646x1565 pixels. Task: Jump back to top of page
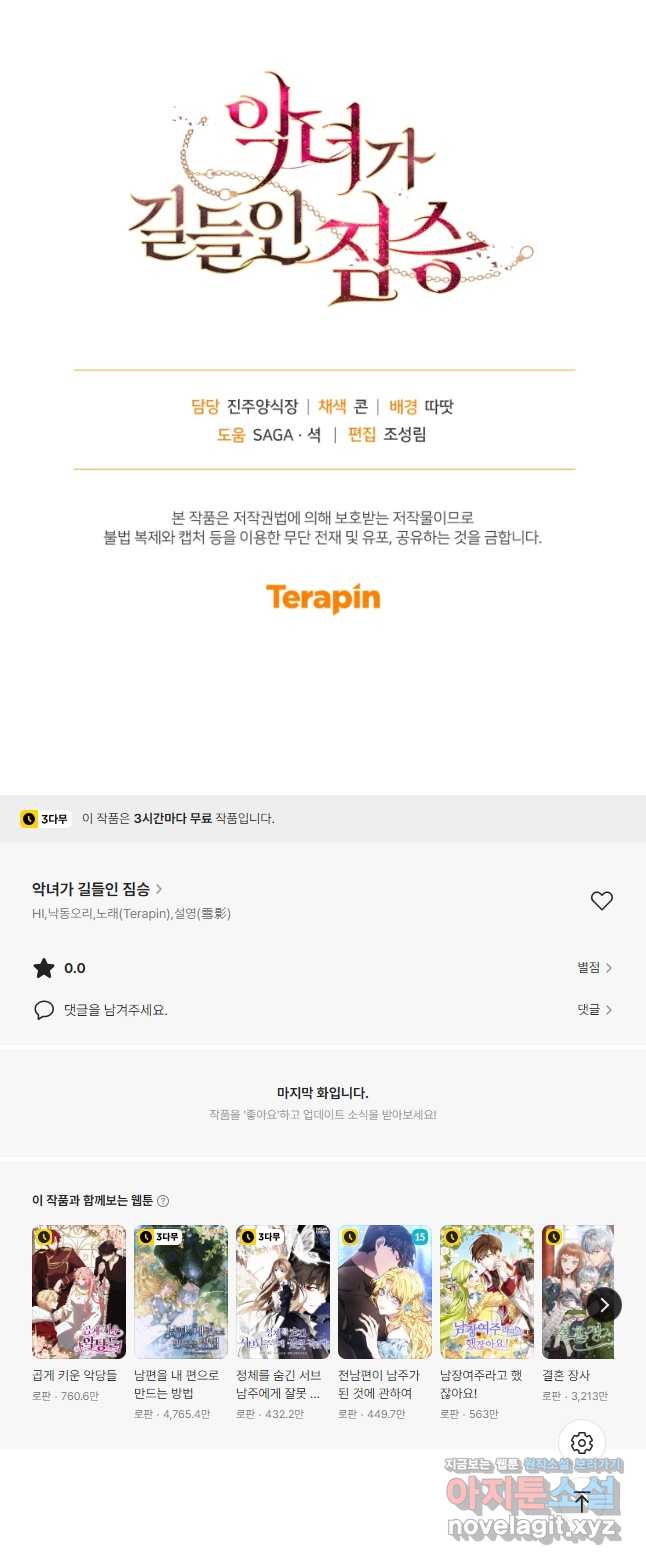tap(582, 1502)
